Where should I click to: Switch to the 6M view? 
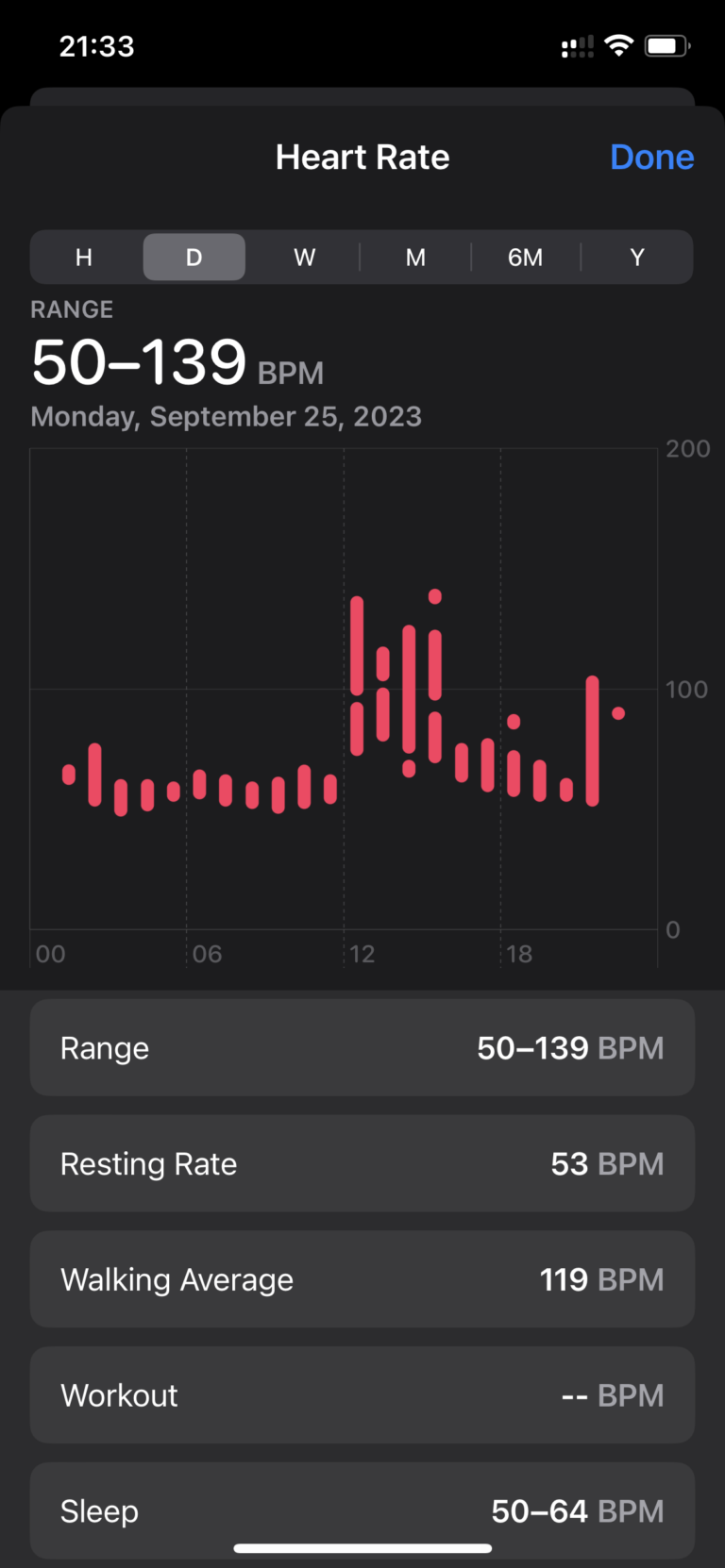525,258
